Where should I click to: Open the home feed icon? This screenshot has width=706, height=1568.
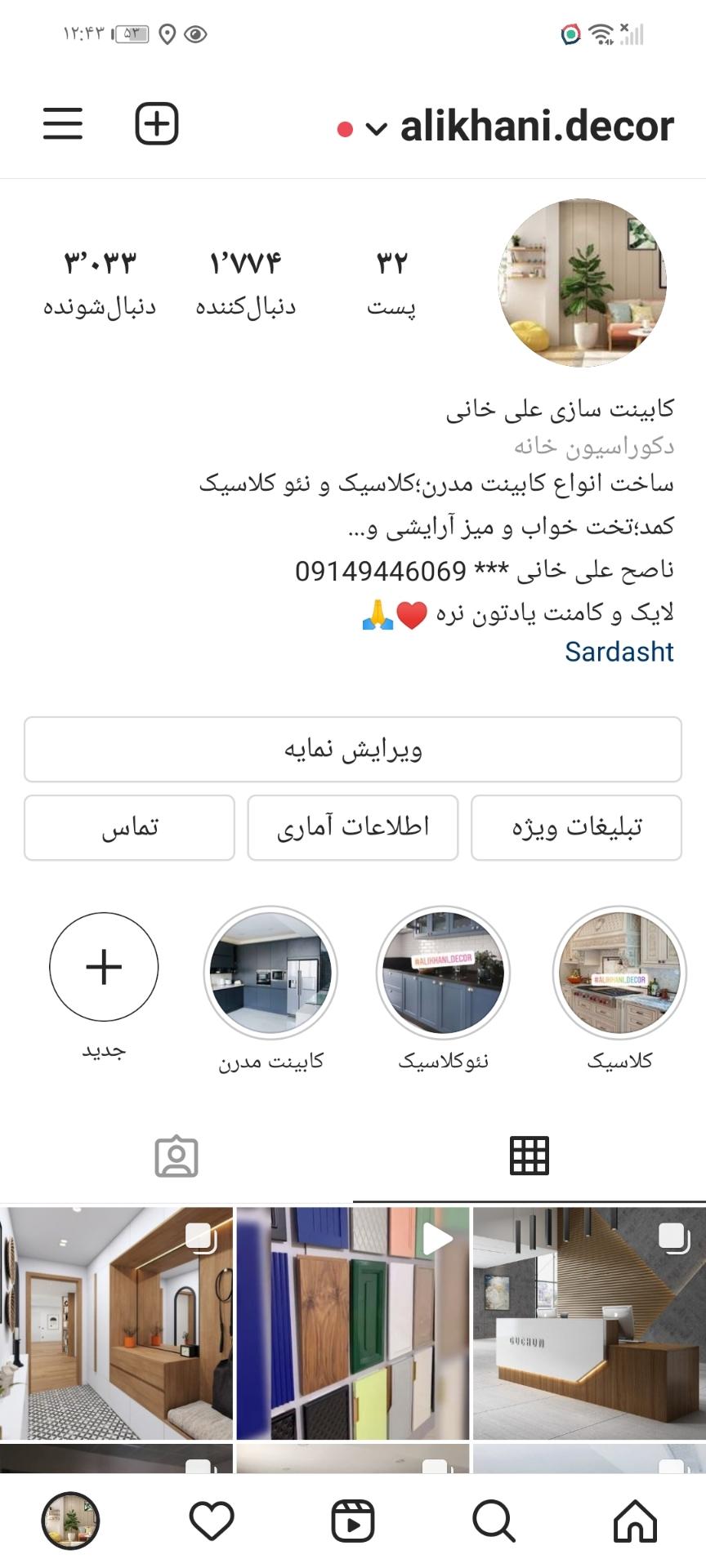[635, 1521]
